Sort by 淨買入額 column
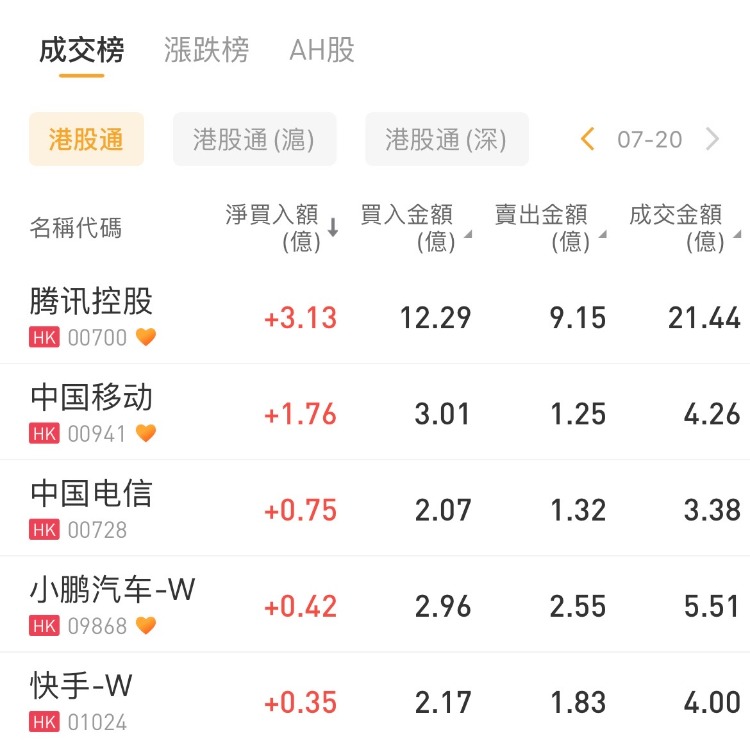Viewport: 750px width, 743px height. tap(282, 227)
